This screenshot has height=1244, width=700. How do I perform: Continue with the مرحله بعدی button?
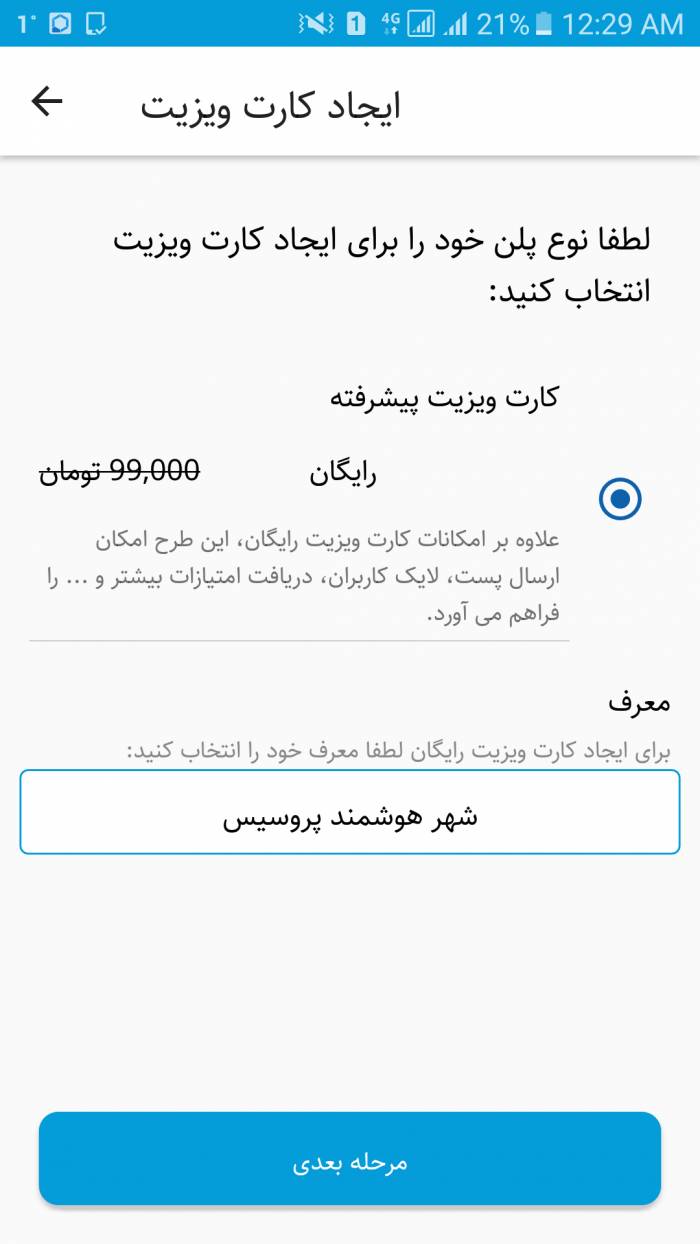tap(350, 1158)
